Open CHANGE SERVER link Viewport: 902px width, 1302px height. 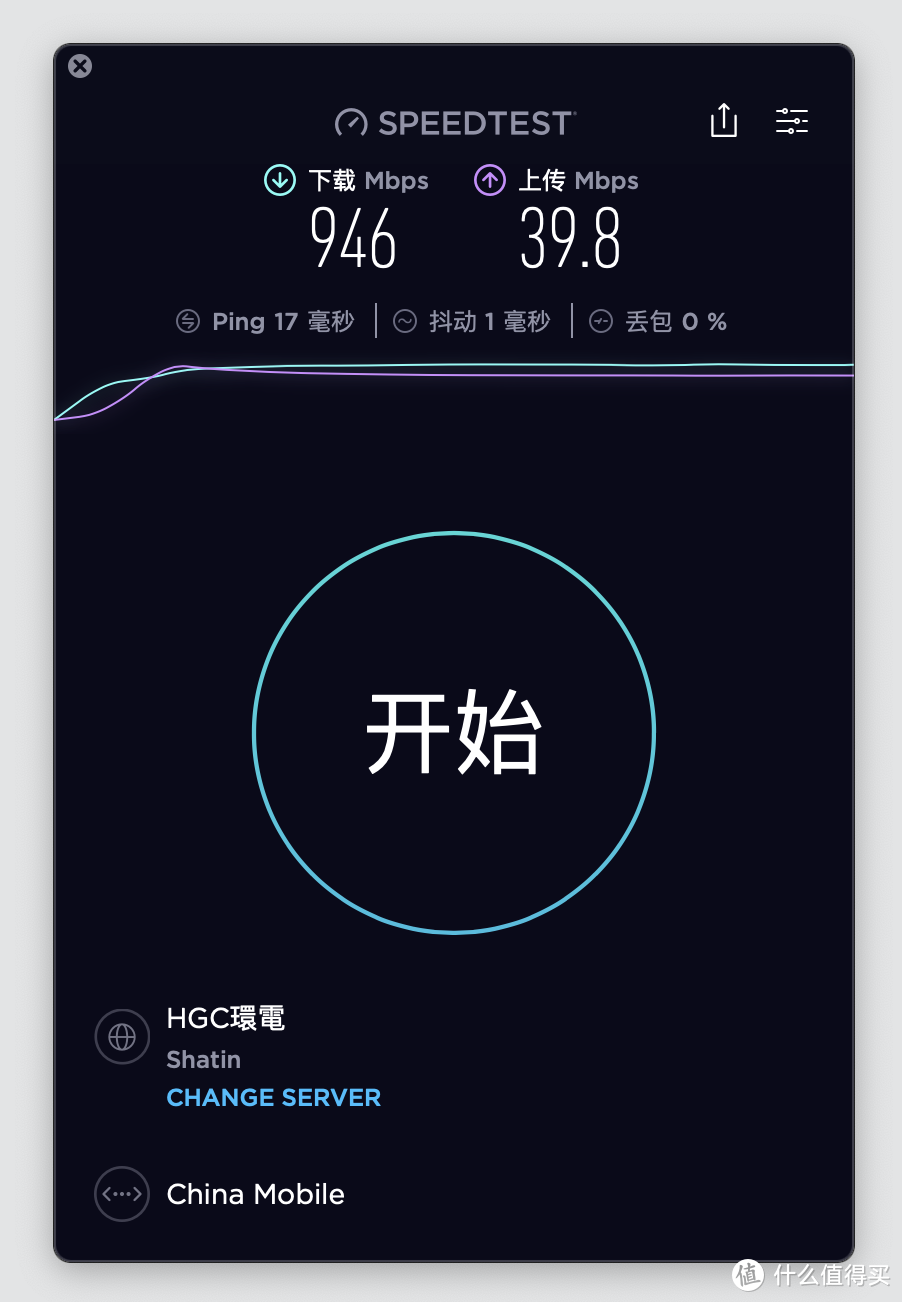click(273, 1097)
